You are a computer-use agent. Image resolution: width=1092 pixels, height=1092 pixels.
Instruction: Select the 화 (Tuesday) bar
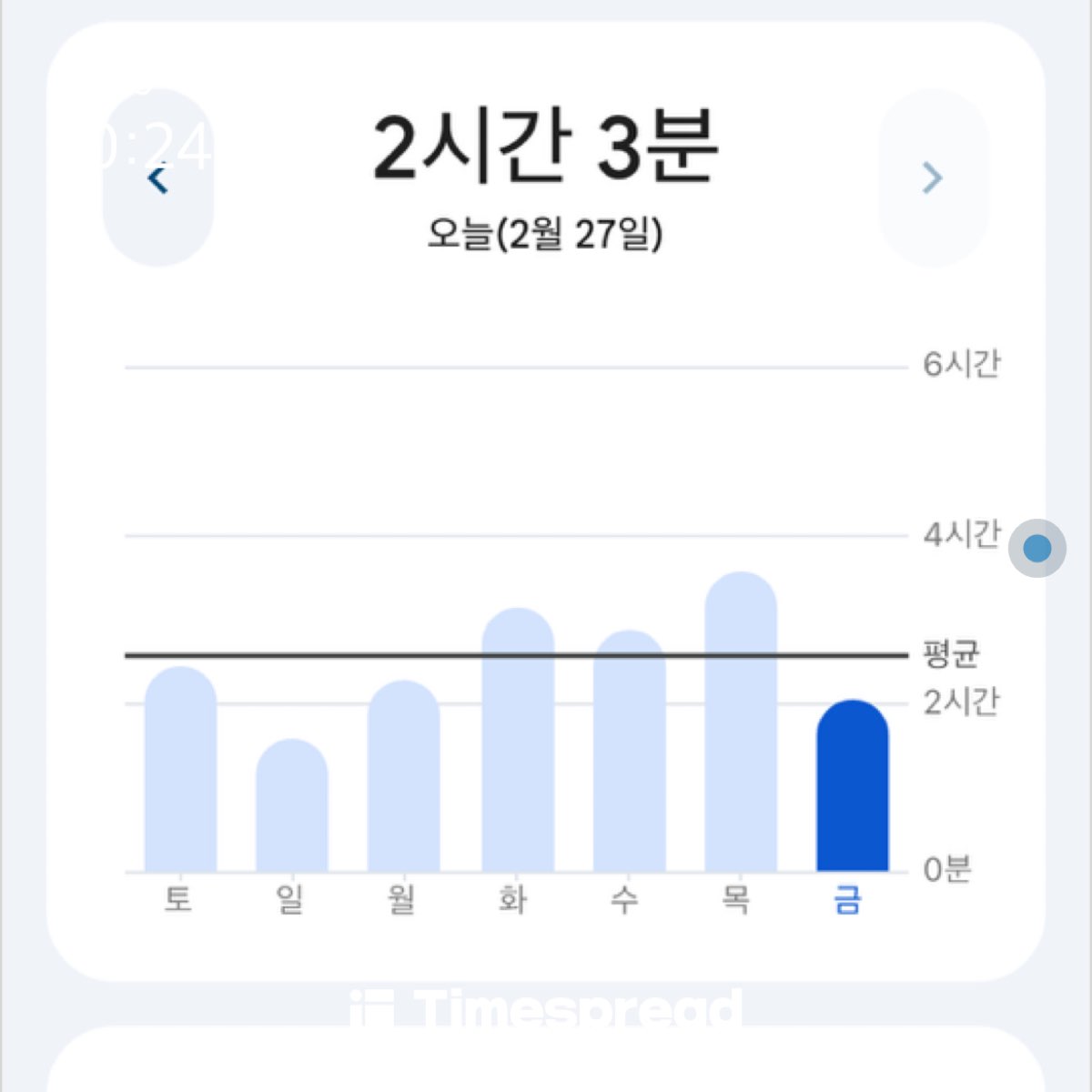[x=518, y=740]
